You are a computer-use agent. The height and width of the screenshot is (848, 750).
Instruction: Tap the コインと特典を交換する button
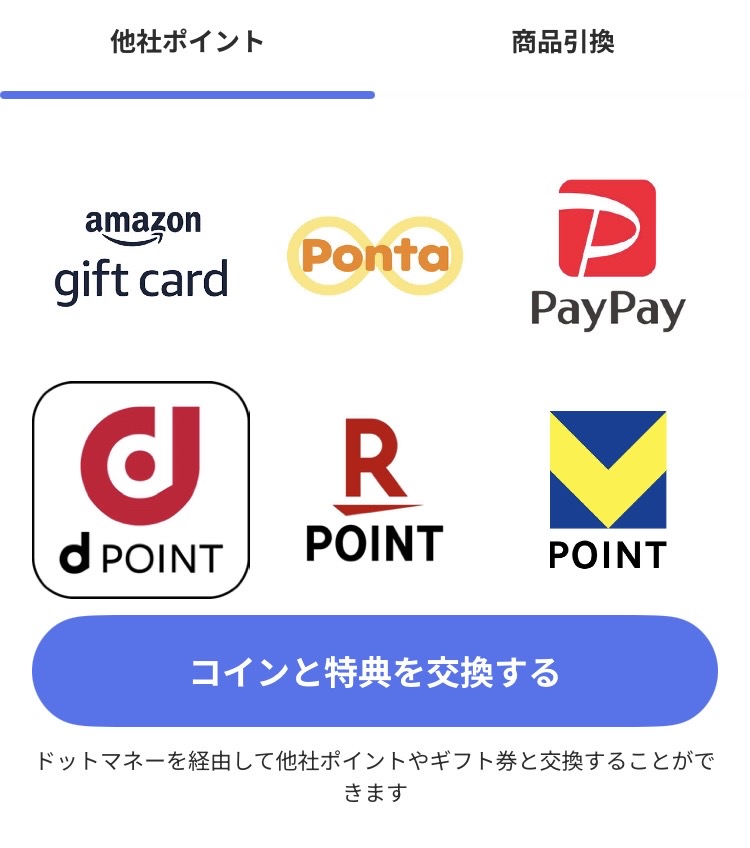(x=375, y=672)
